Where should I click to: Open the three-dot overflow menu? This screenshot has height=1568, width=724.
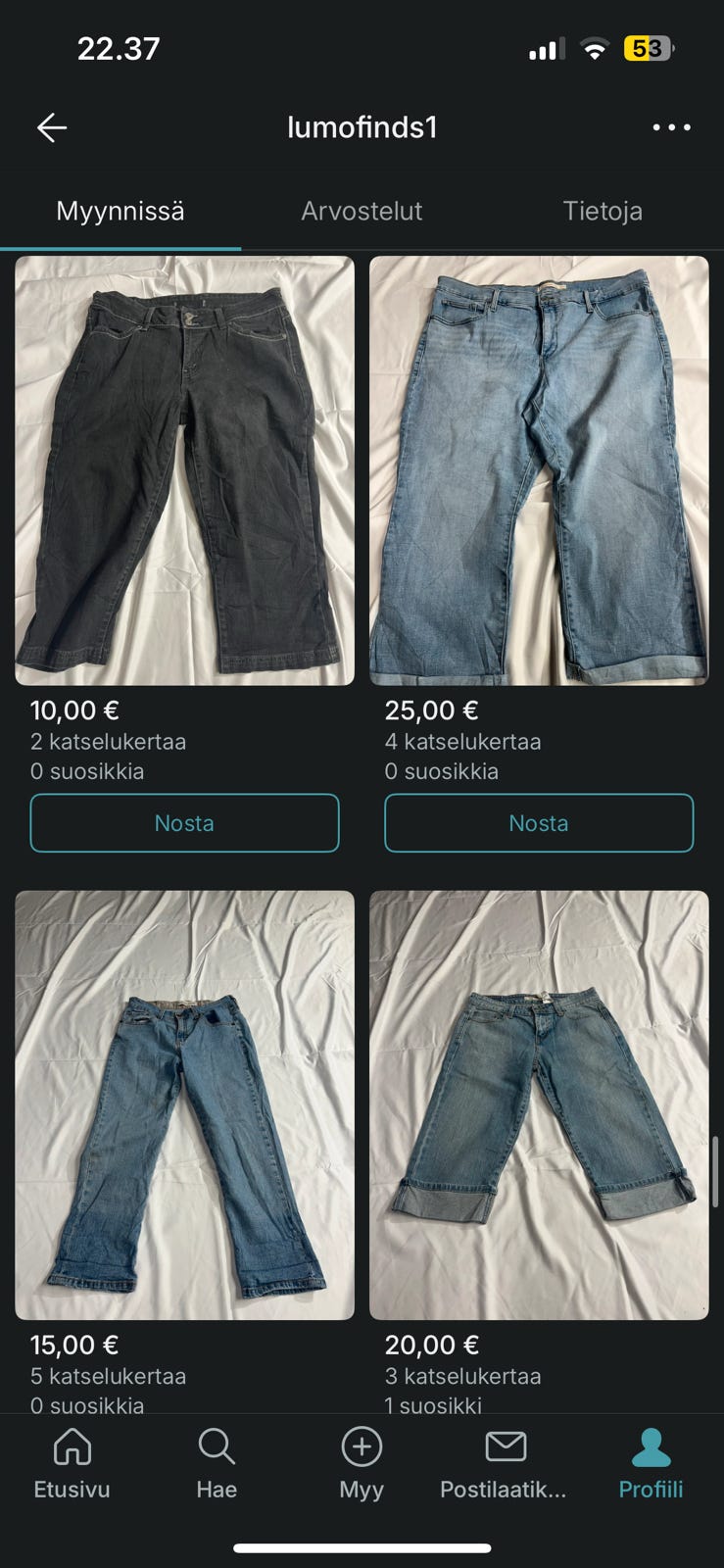tap(671, 127)
